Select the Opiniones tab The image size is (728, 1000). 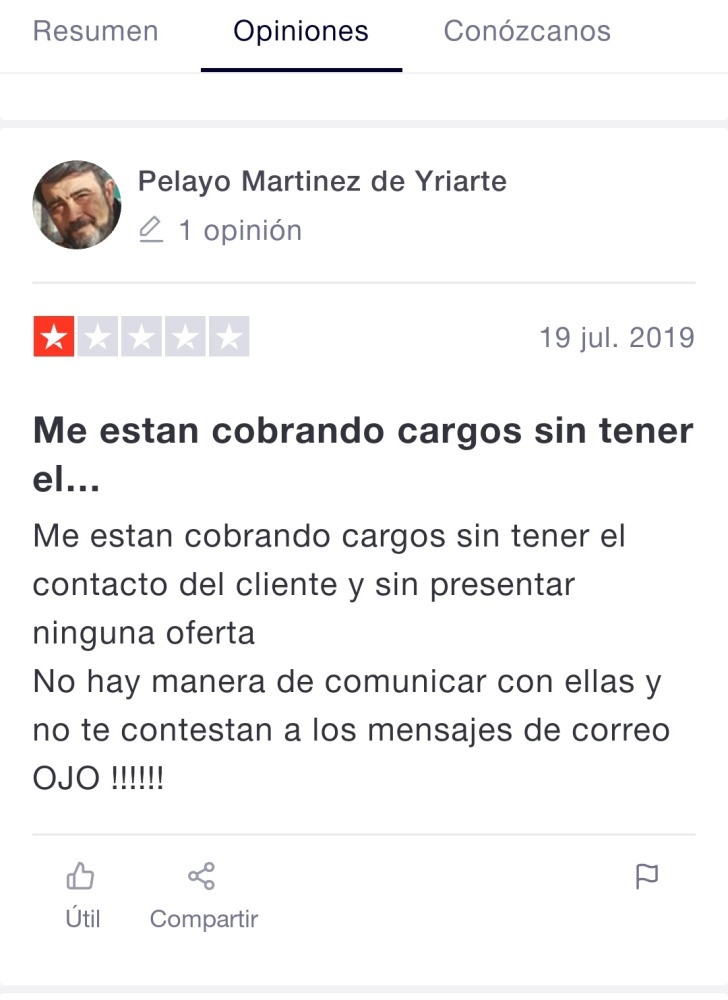point(301,31)
